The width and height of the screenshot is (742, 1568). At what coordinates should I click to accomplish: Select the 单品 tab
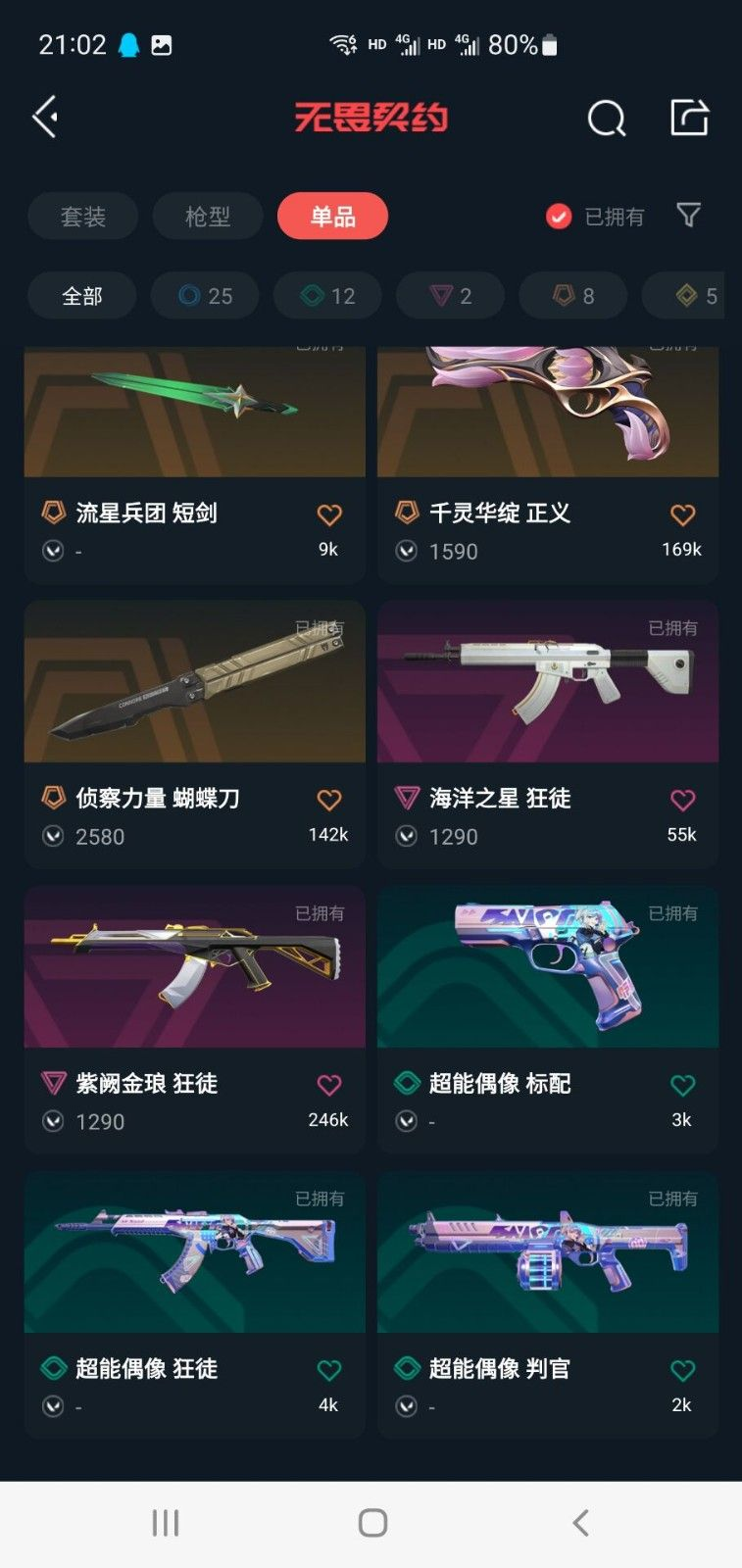(x=332, y=217)
